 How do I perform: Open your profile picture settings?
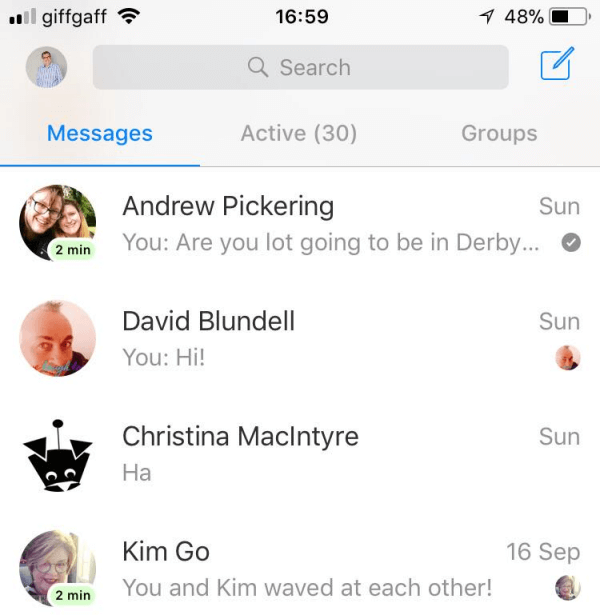46,67
